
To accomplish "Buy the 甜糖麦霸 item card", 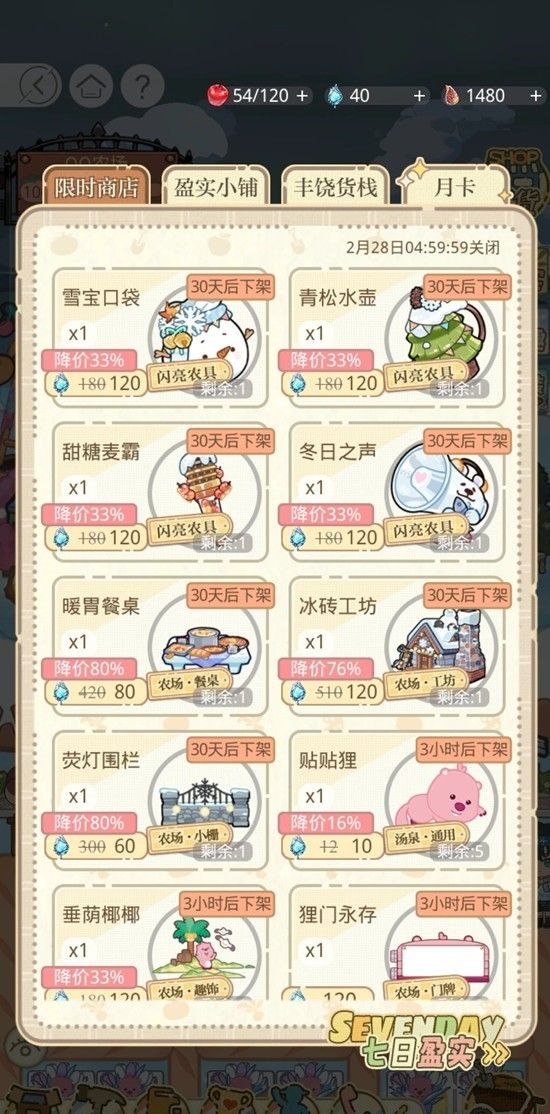I will tap(160, 492).
